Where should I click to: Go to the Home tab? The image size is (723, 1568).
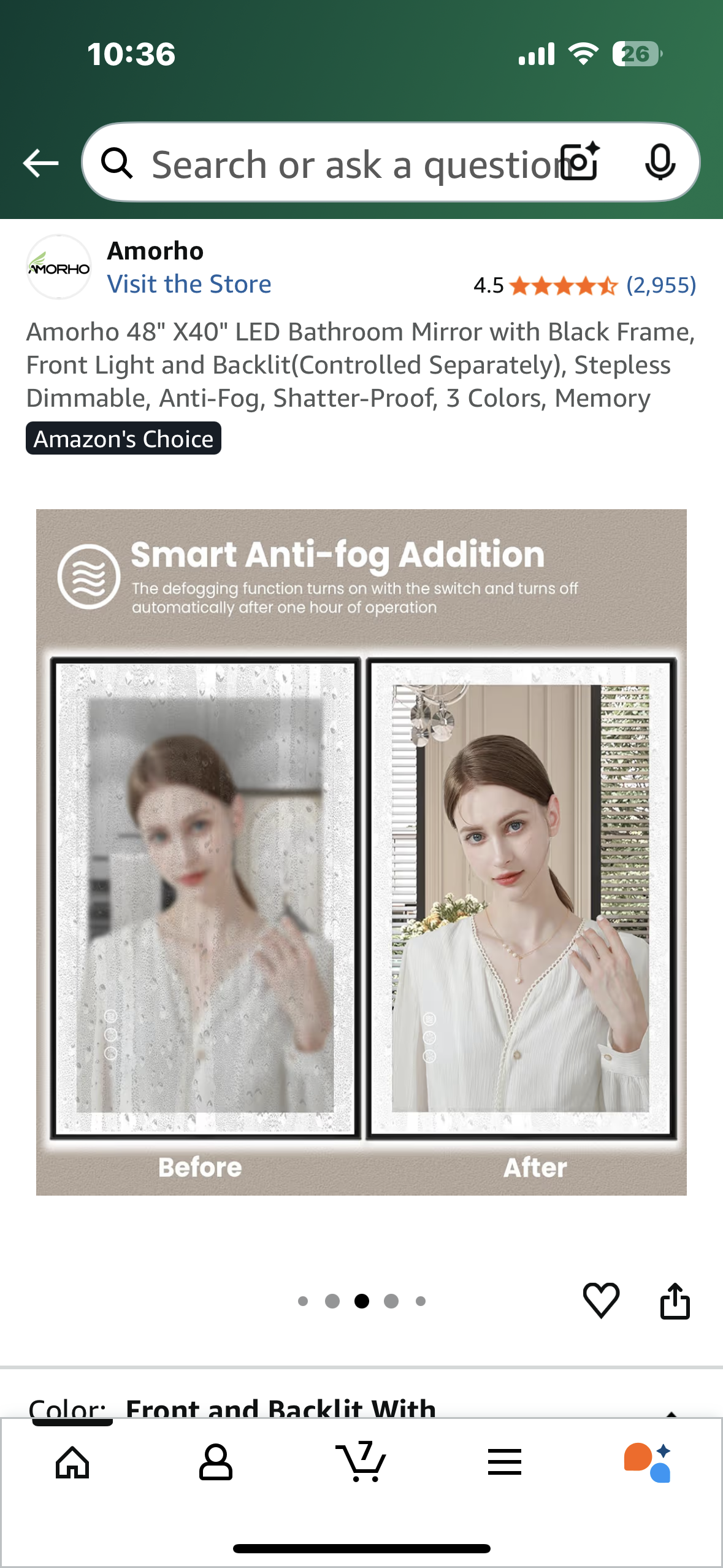pyautogui.click(x=72, y=1462)
